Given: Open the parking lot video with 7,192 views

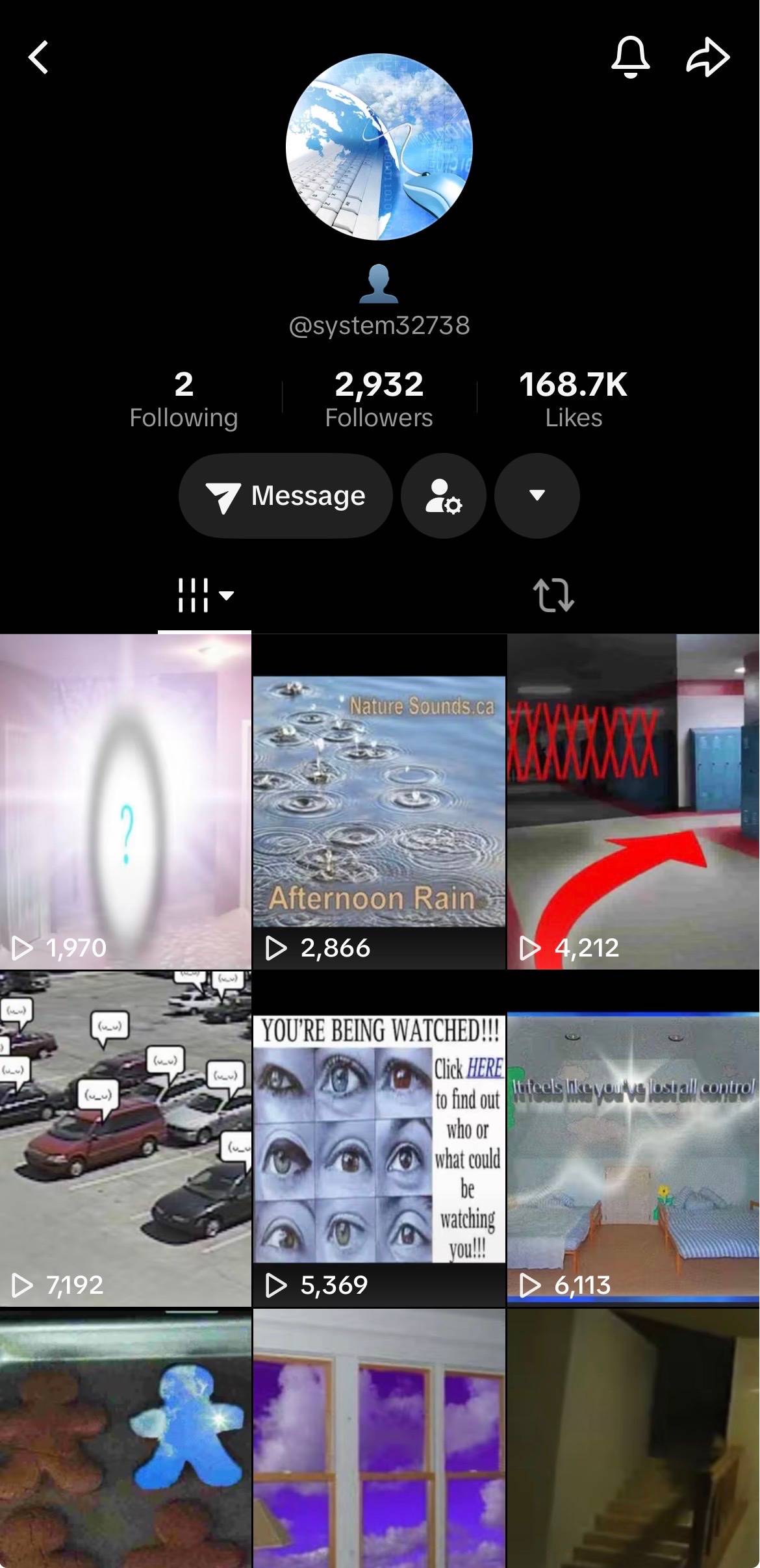Looking at the screenshot, I should pos(125,1139).
